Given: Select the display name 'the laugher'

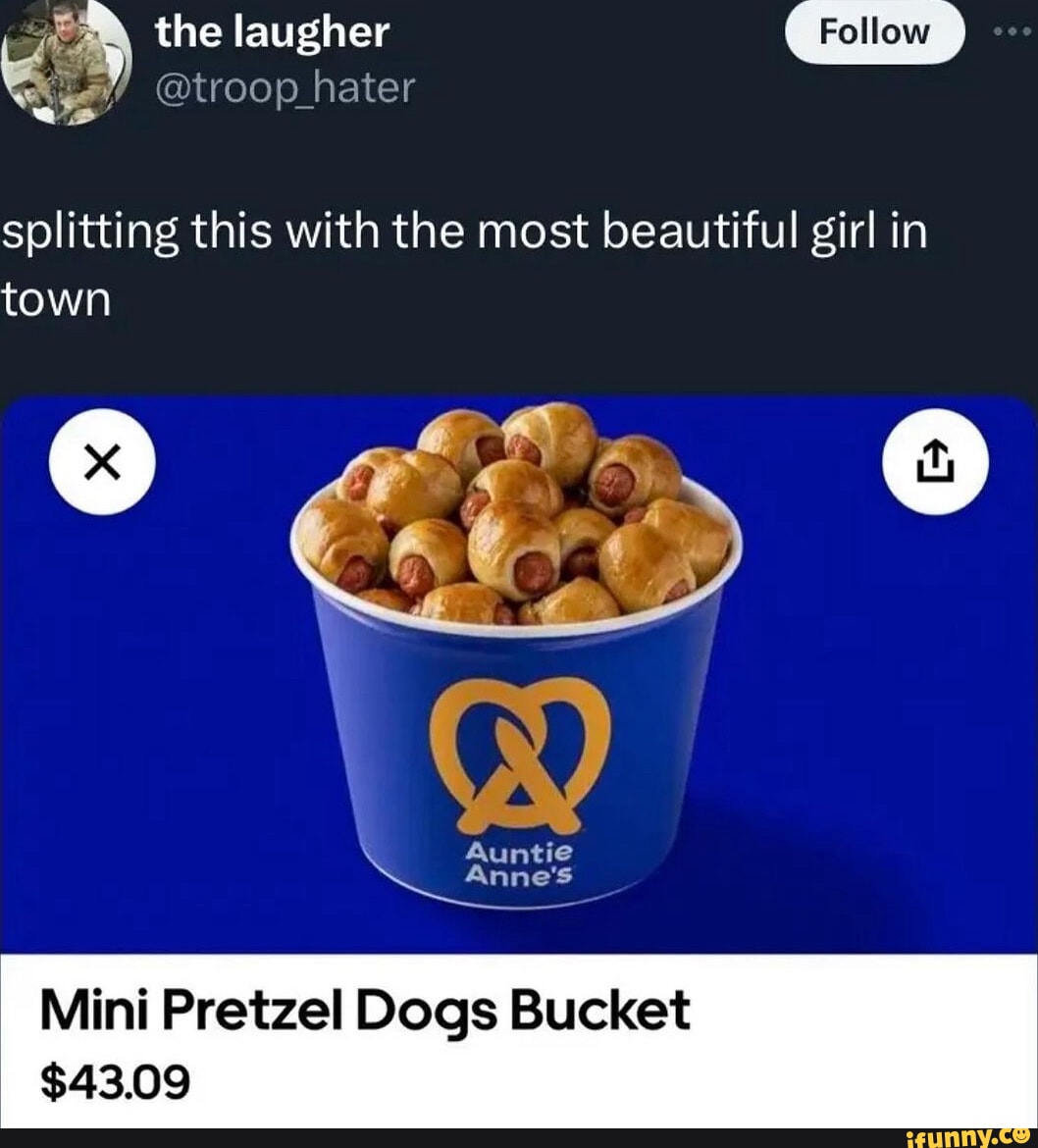Looking at the screenshot, I should 271,31.
